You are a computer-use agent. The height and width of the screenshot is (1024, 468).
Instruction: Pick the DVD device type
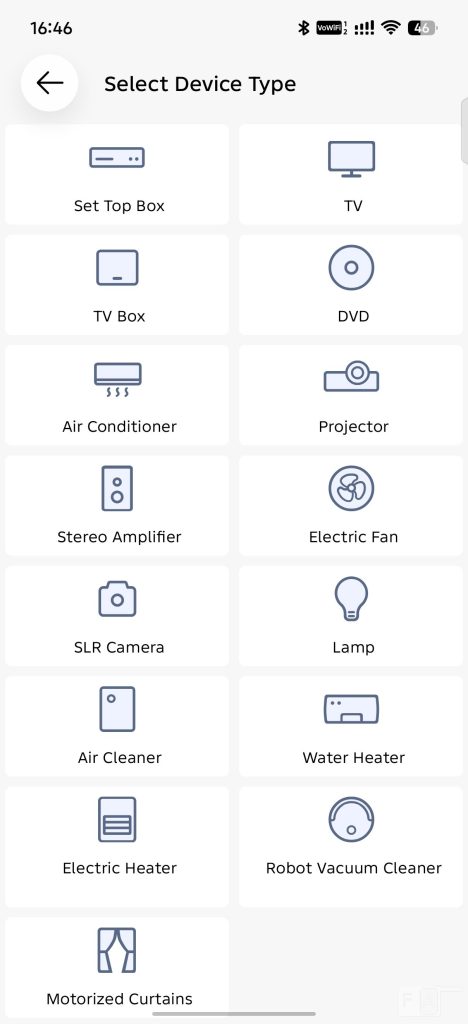(351, 285)
